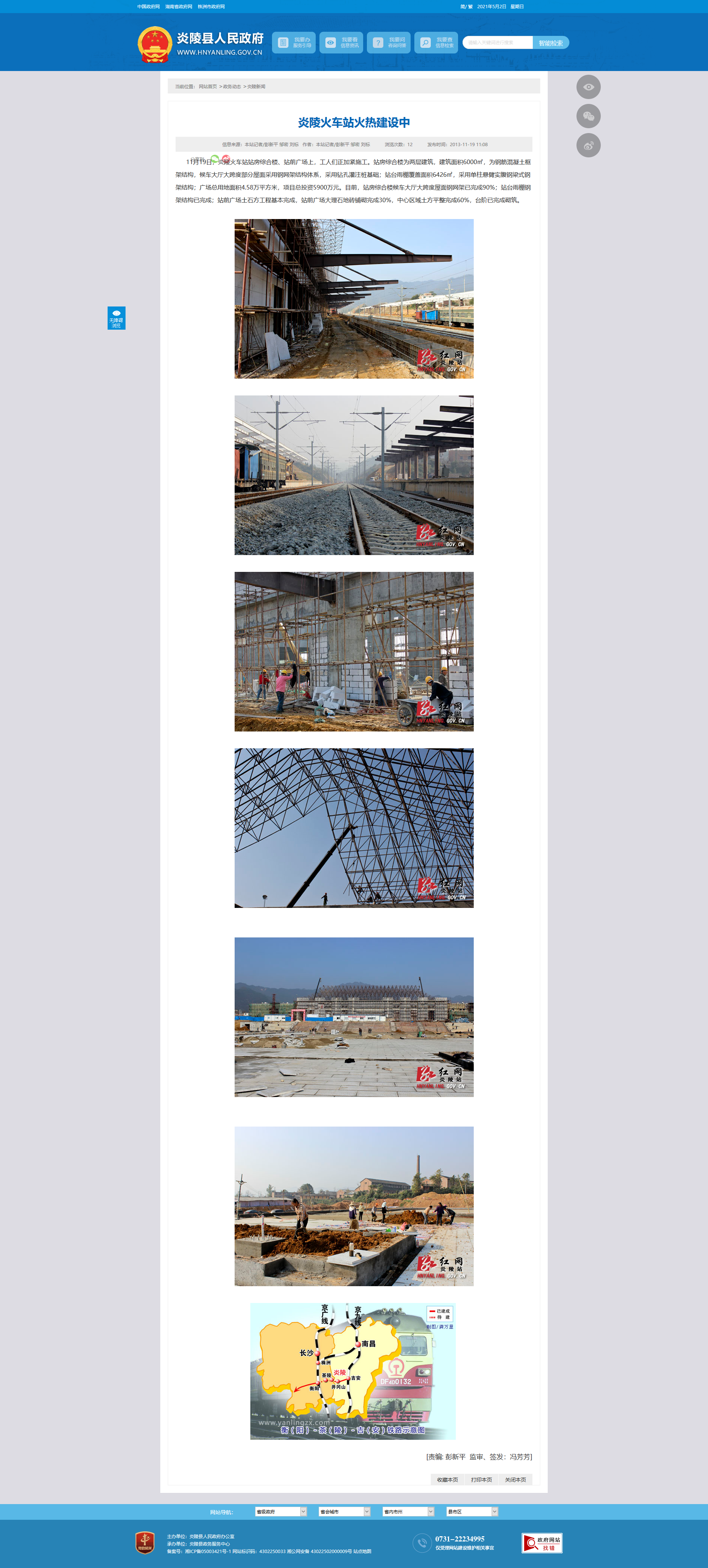Open the 湖南省政府网 link

178,7
